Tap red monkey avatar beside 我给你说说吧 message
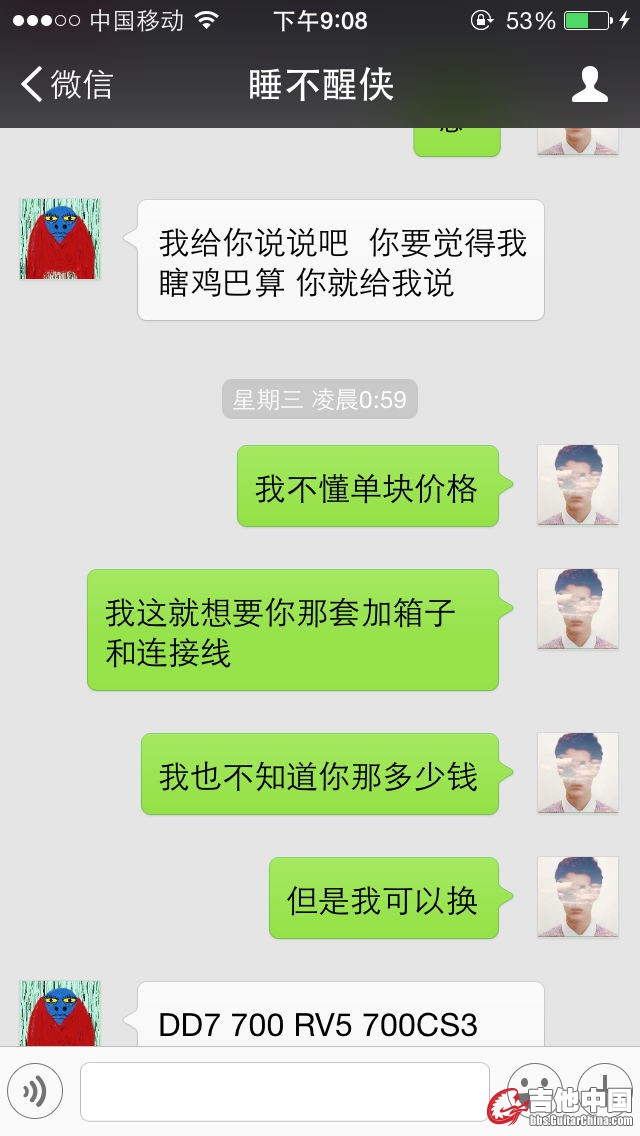 [x=60, y=239]
